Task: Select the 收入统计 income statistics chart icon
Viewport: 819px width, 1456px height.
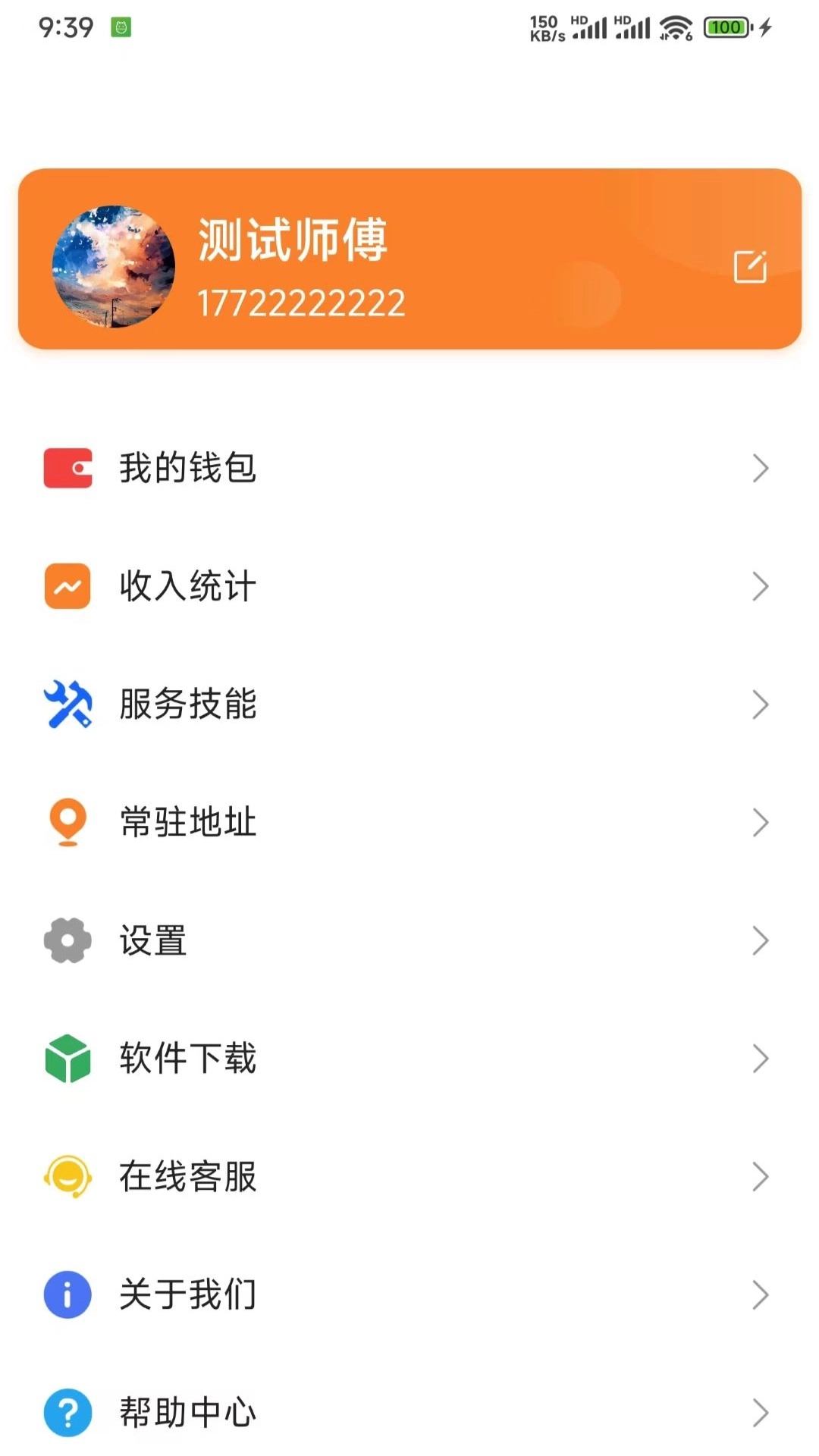Action: (67, 585)
